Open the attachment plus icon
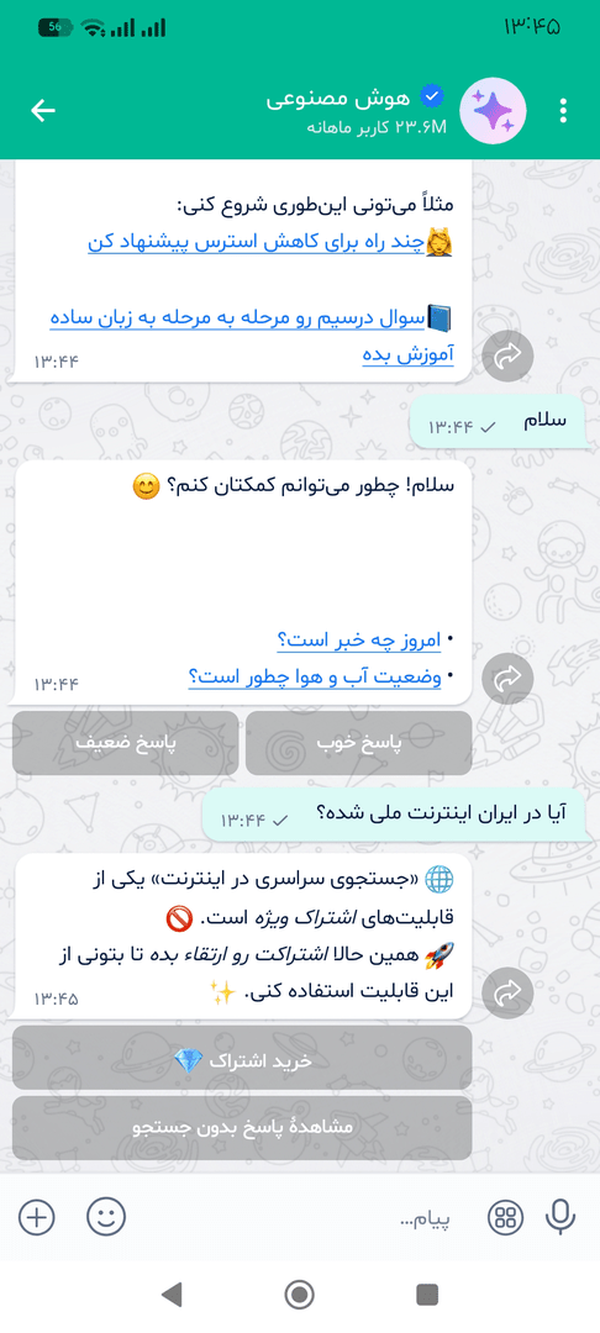The image size is (600, 1333). tap(38, 1217)
